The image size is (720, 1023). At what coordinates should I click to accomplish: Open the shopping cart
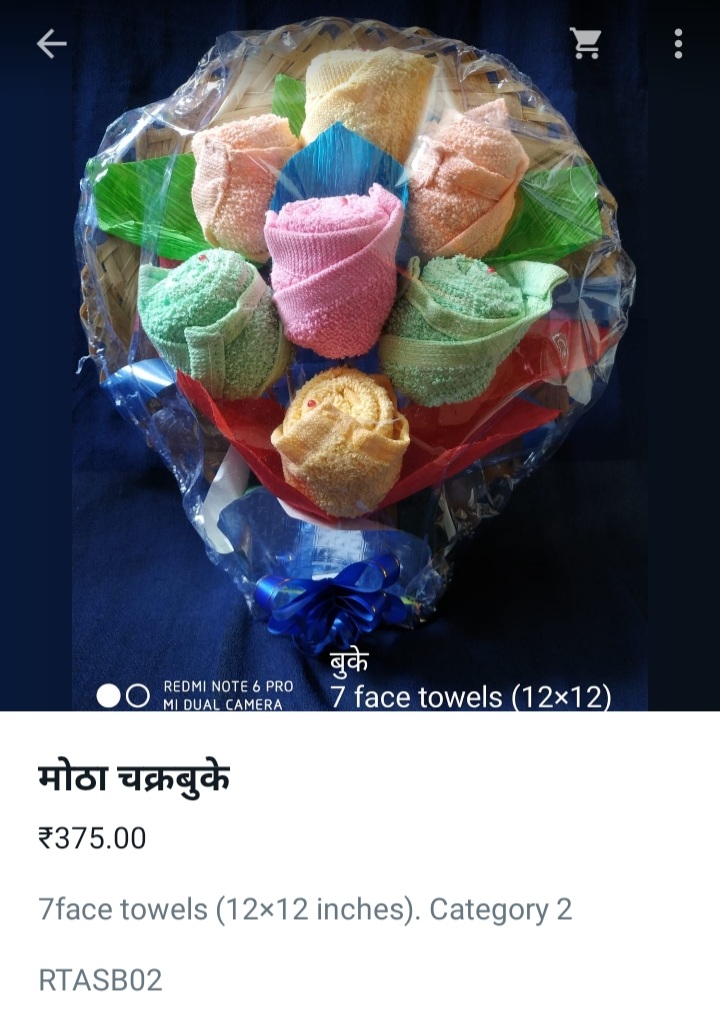585,43
